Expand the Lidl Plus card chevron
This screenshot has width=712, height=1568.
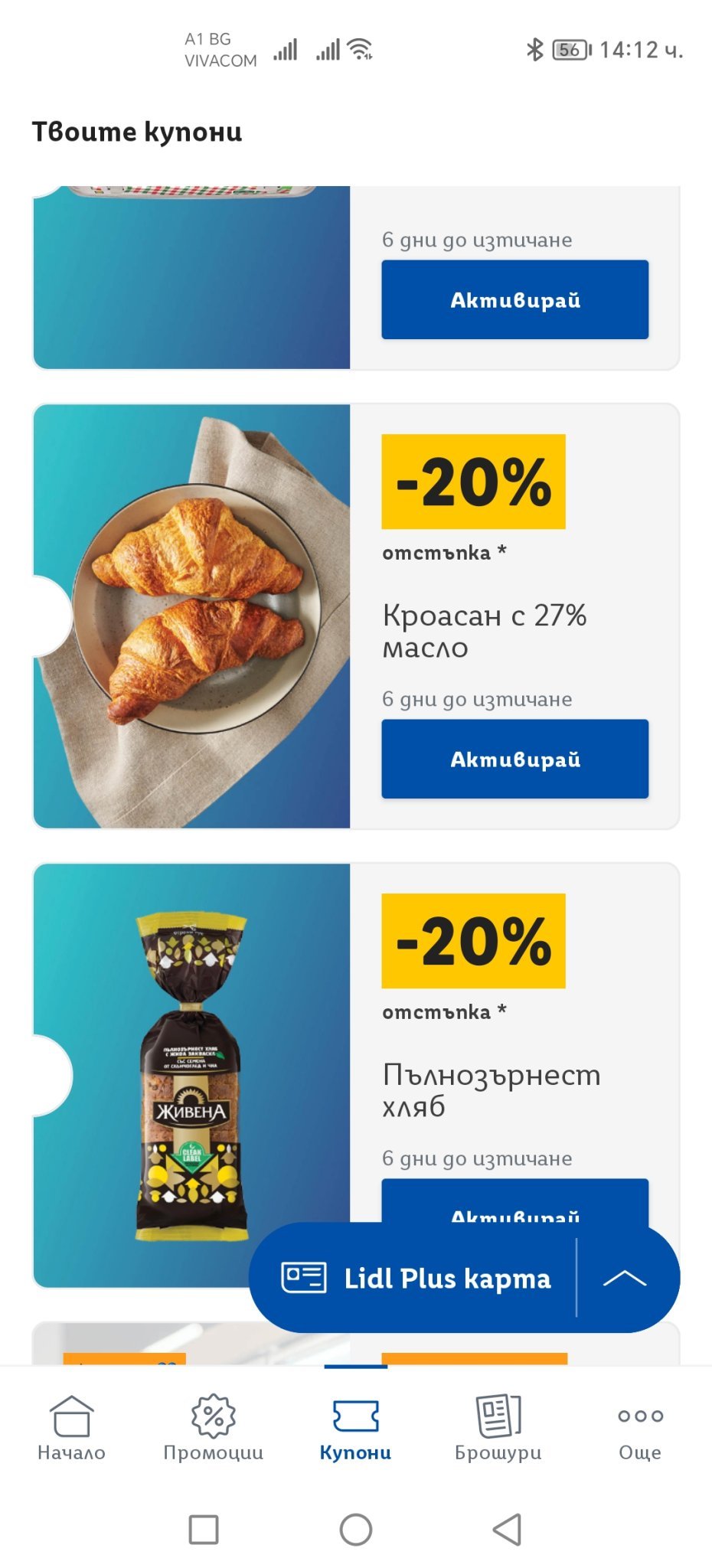tap(625, 1278)
